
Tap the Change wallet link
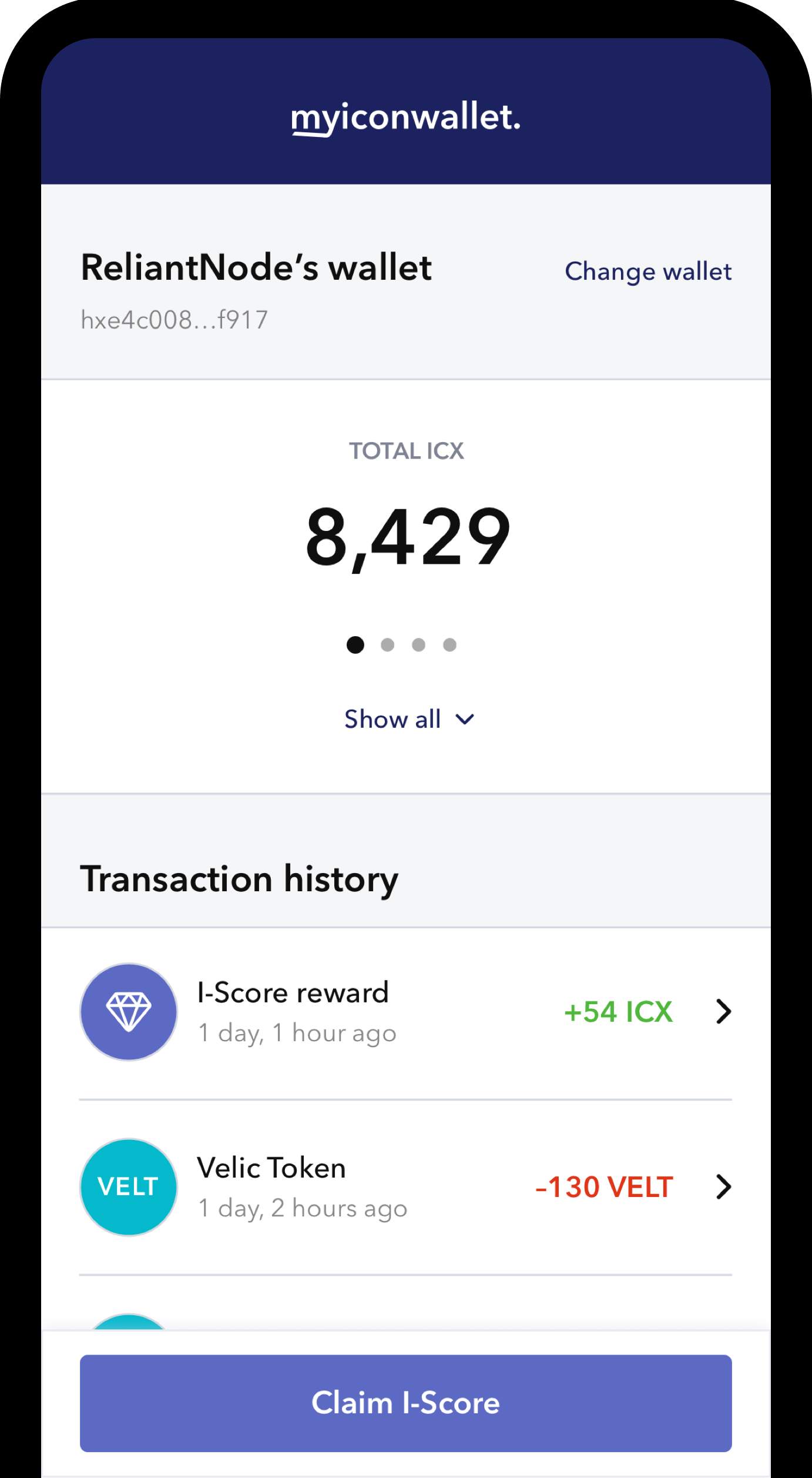pyautogui.click(x=647, y=272)
